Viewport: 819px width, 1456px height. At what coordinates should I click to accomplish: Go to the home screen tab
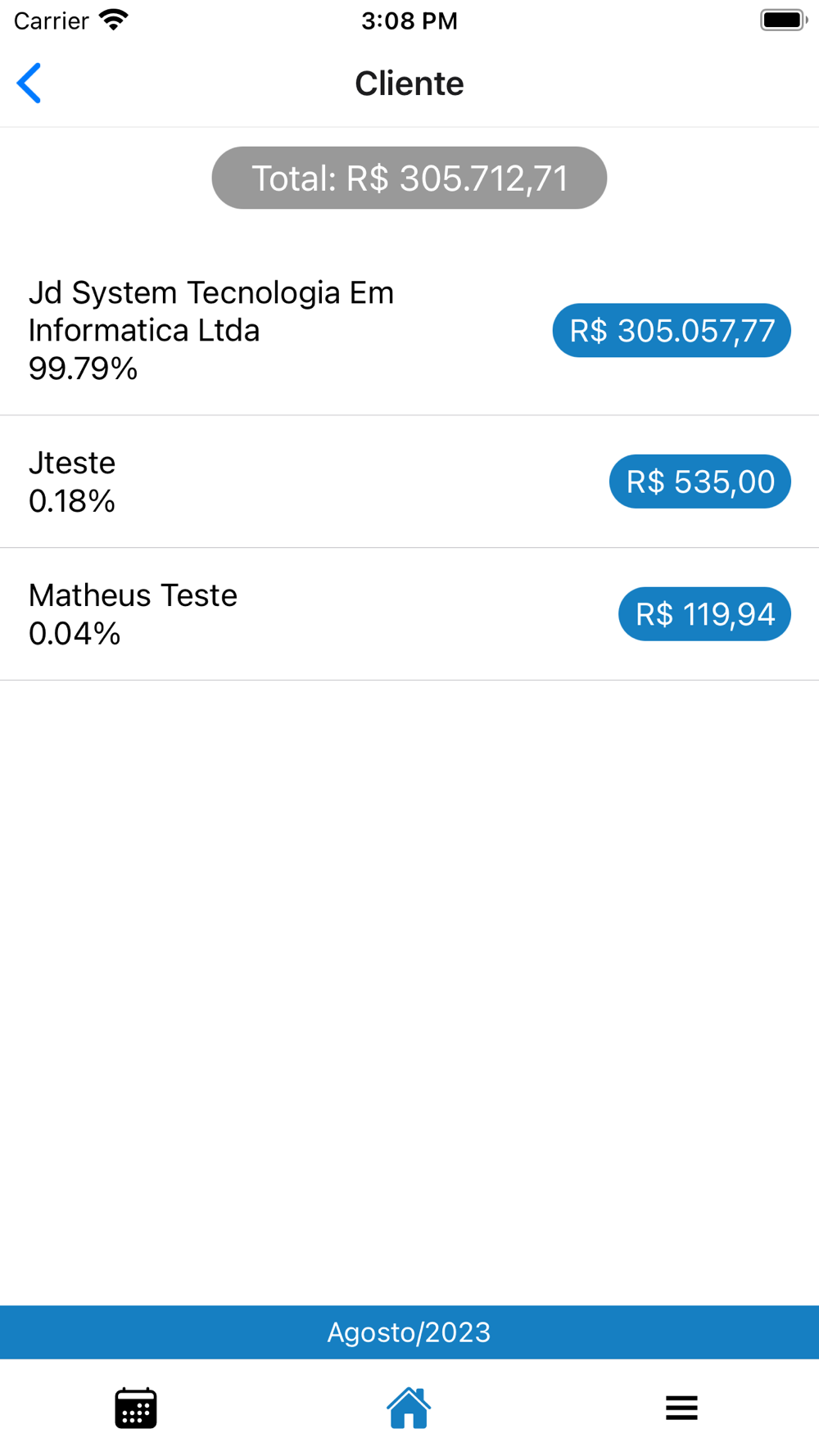(x=409, y=1408)
